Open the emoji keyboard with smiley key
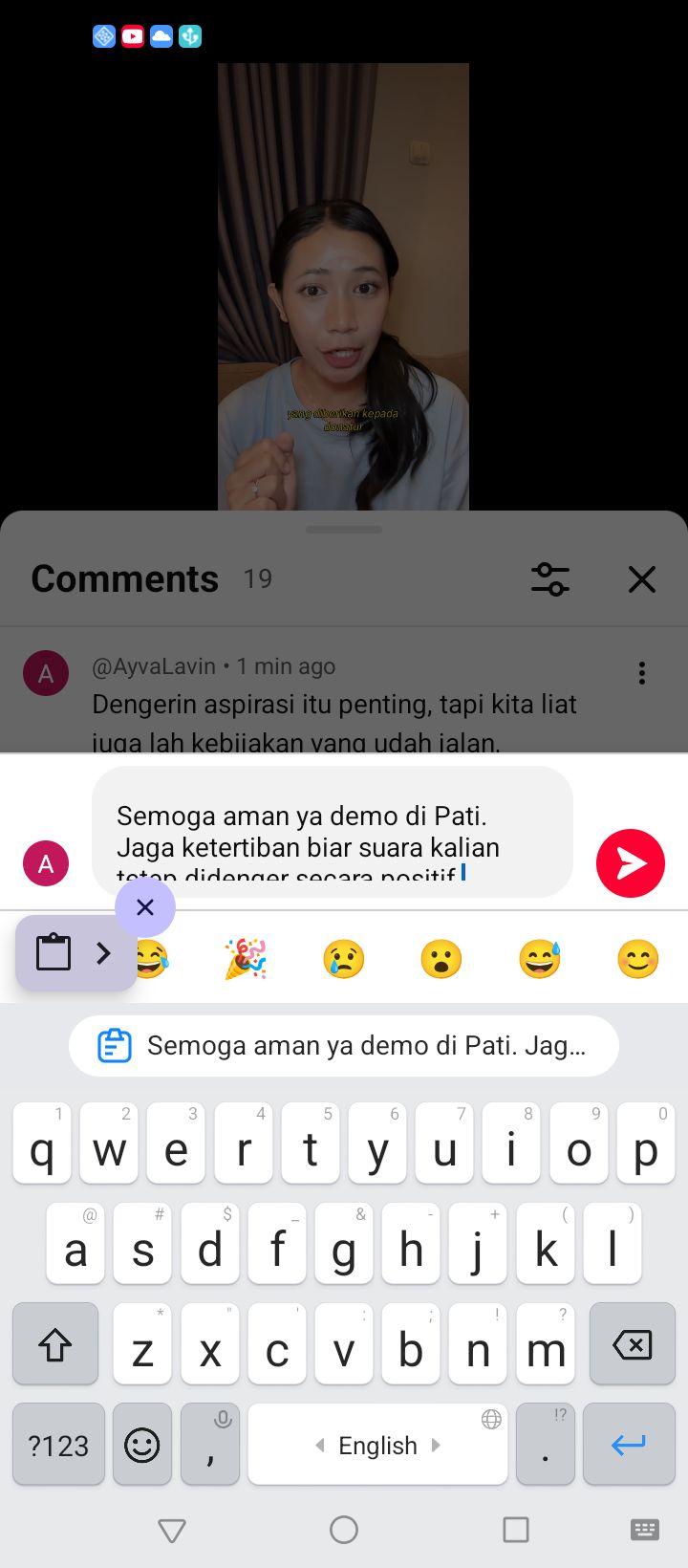 tap(142, 1444)
